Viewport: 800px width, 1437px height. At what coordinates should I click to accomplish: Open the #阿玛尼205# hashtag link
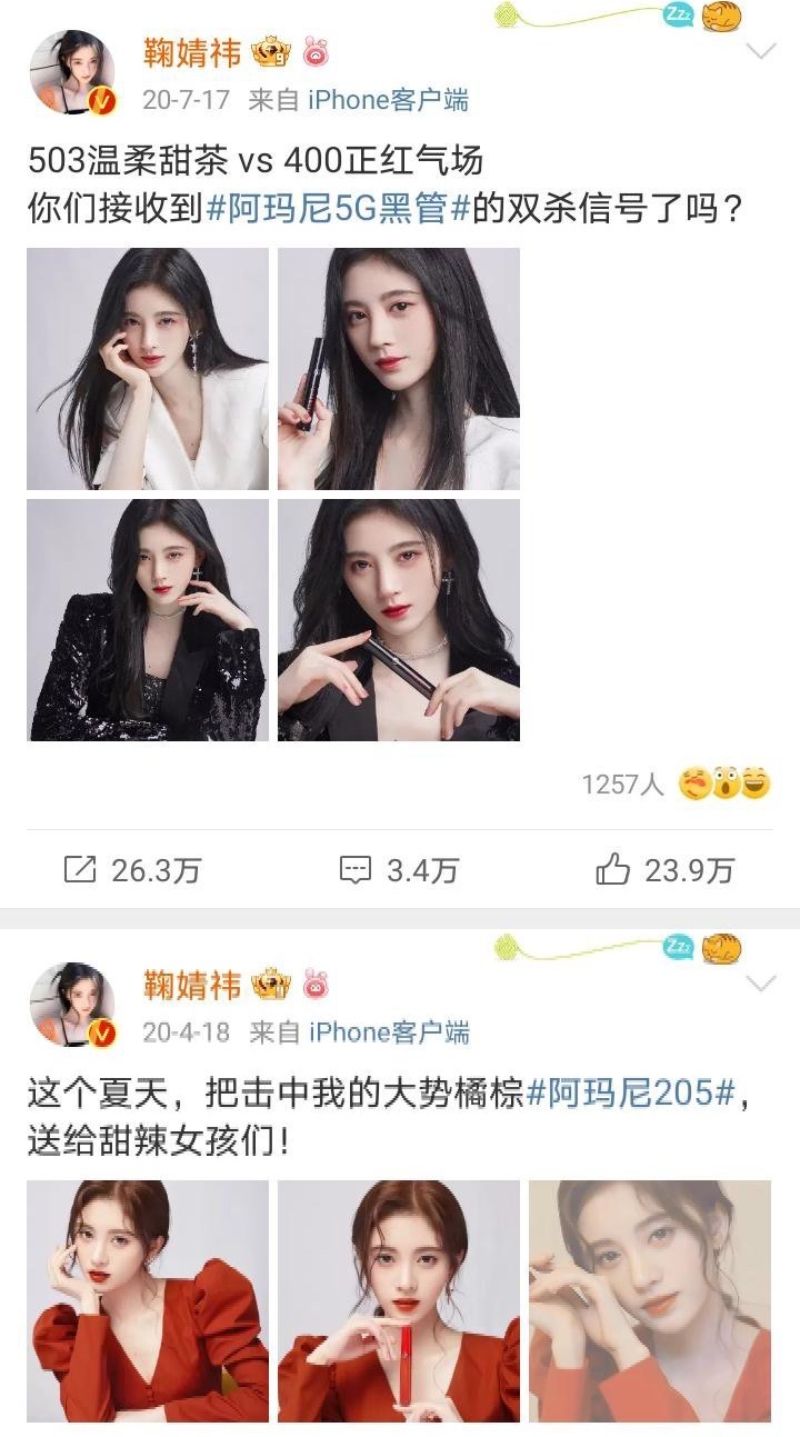pos(634,1094)
